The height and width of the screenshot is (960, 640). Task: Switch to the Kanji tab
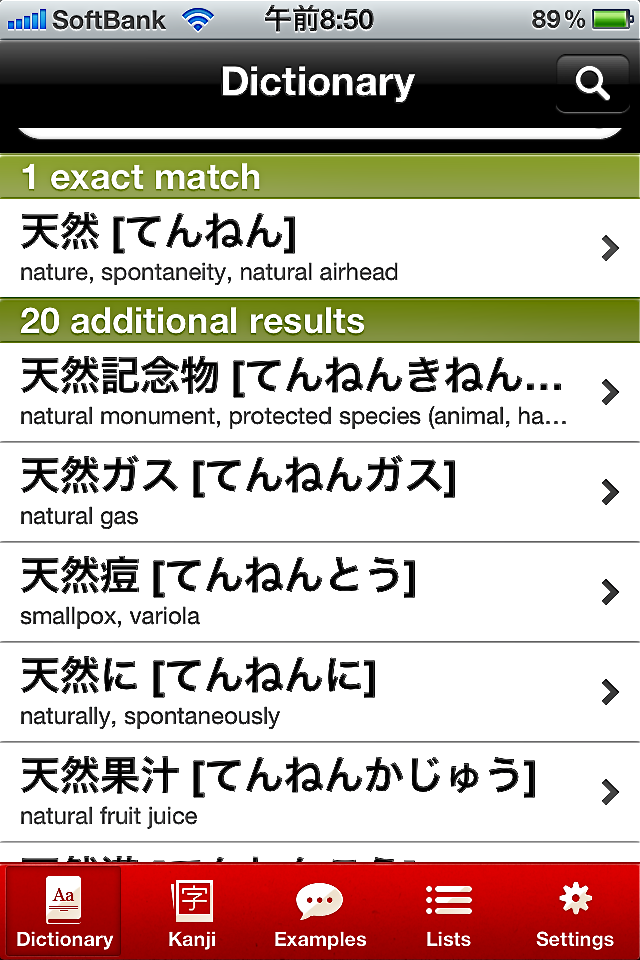pos(192,913)
